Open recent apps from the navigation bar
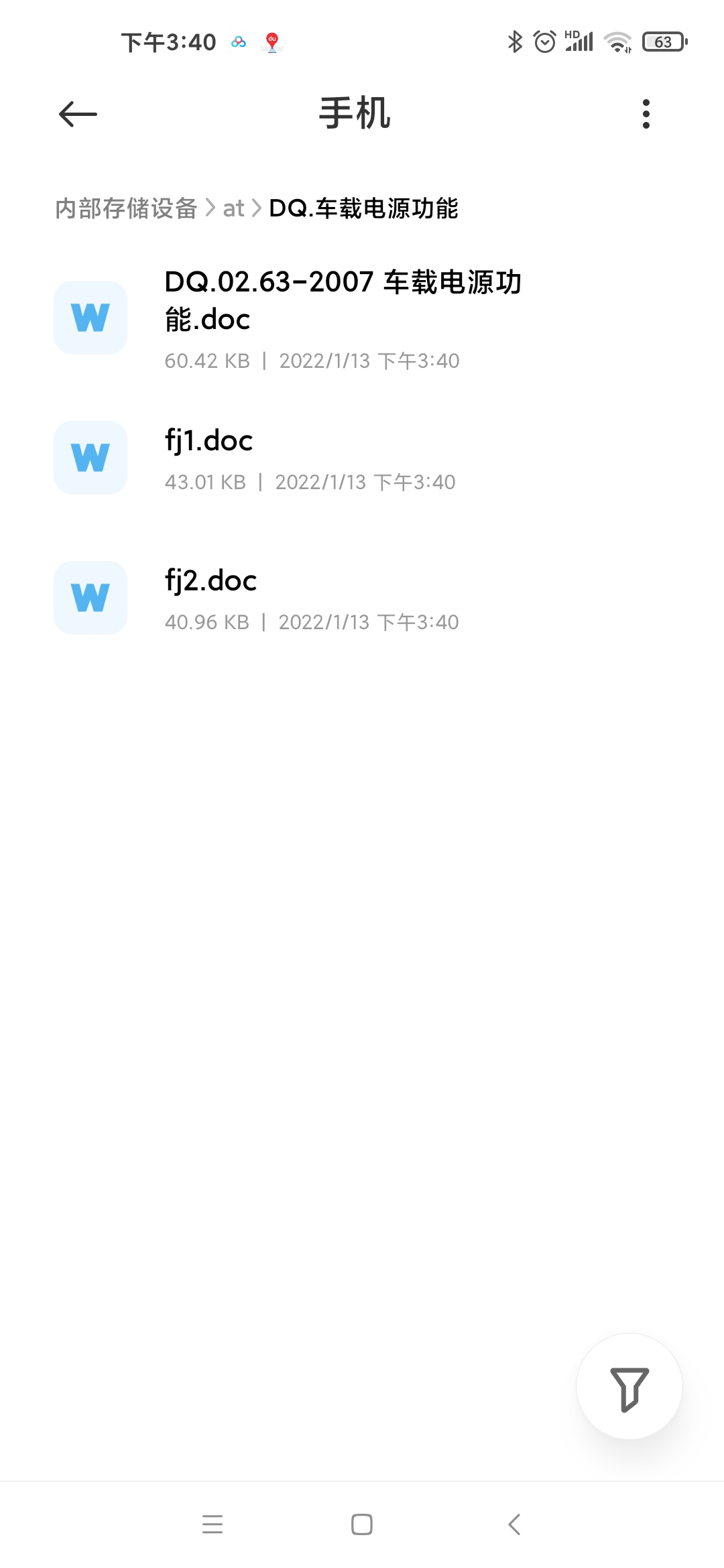 coord(213,1524)
